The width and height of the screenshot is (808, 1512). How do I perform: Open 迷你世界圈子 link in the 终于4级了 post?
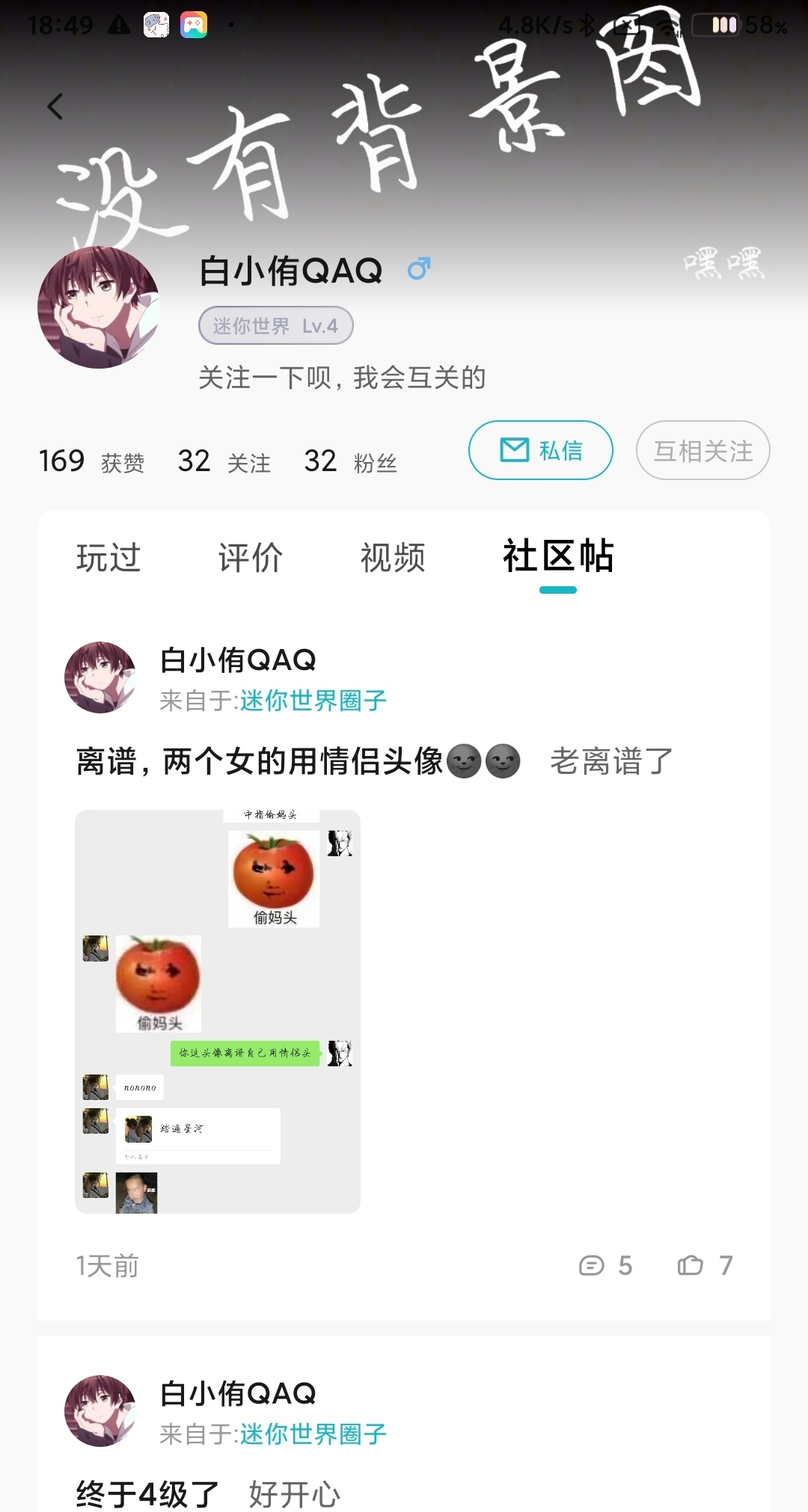click(313, 1434)
